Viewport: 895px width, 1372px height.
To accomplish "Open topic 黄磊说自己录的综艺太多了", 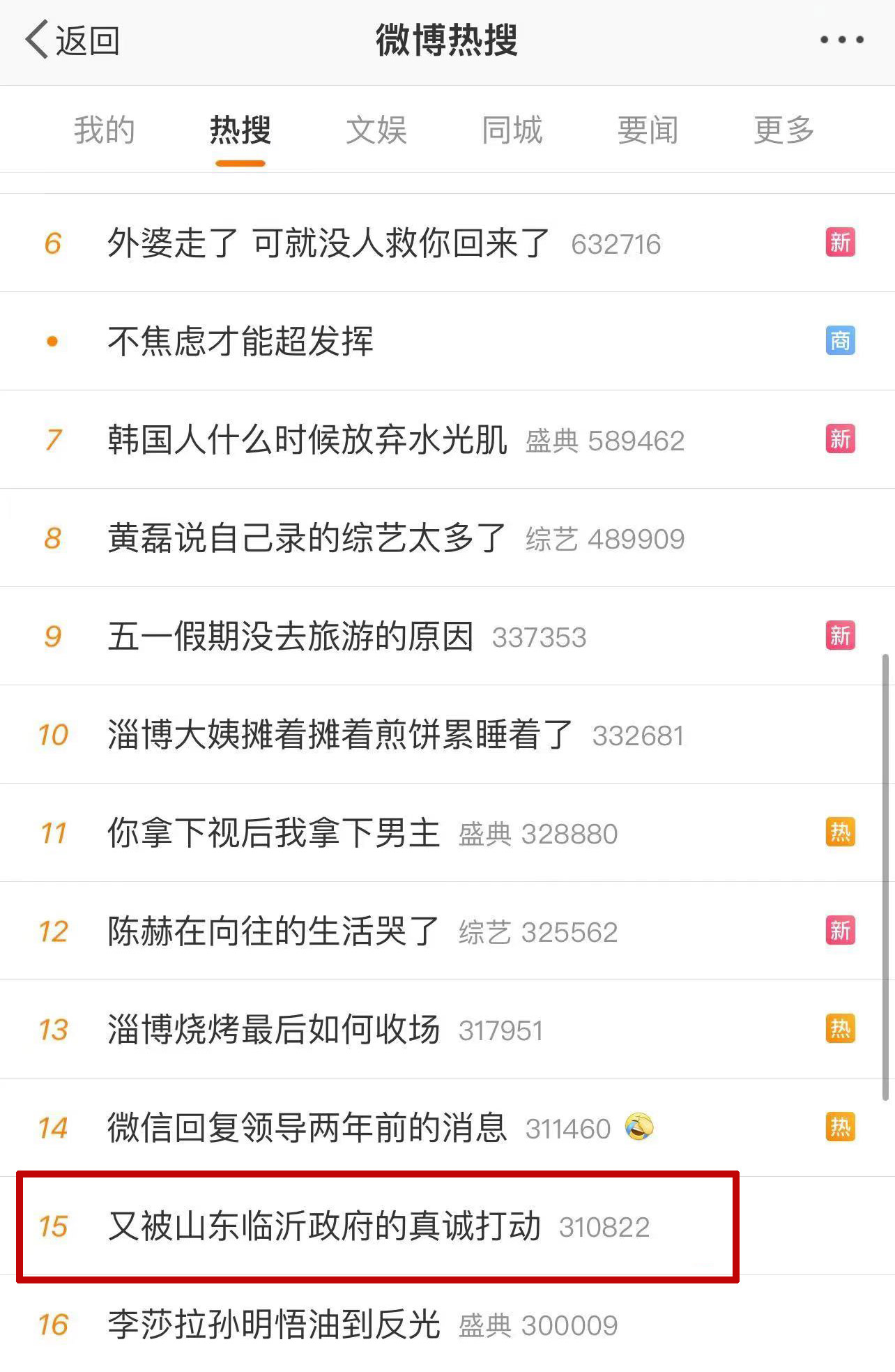I will click(x=307, y=538).
